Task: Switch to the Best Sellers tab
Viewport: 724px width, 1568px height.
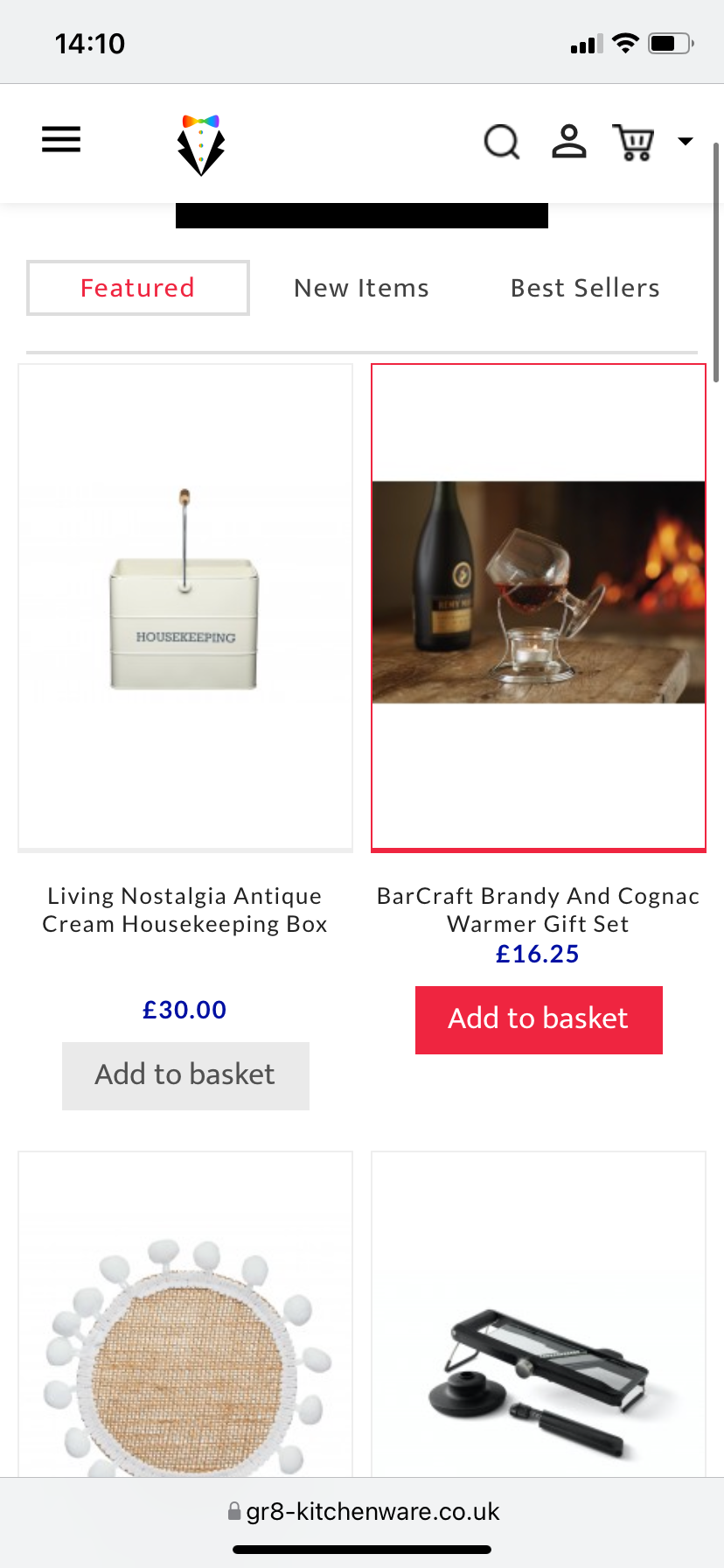Action: pyautogui.click(x=585, y=288)
